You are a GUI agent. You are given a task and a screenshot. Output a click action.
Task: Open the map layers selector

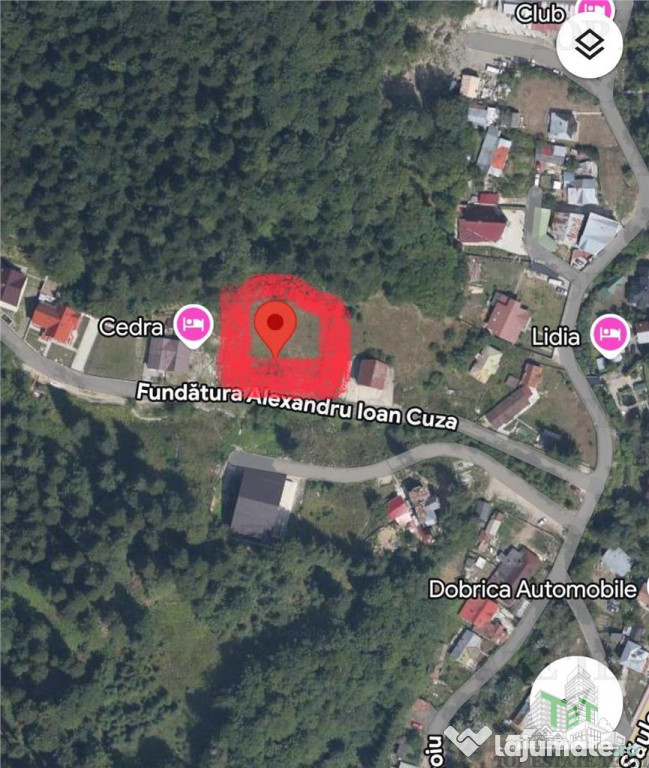pos(590,44)
